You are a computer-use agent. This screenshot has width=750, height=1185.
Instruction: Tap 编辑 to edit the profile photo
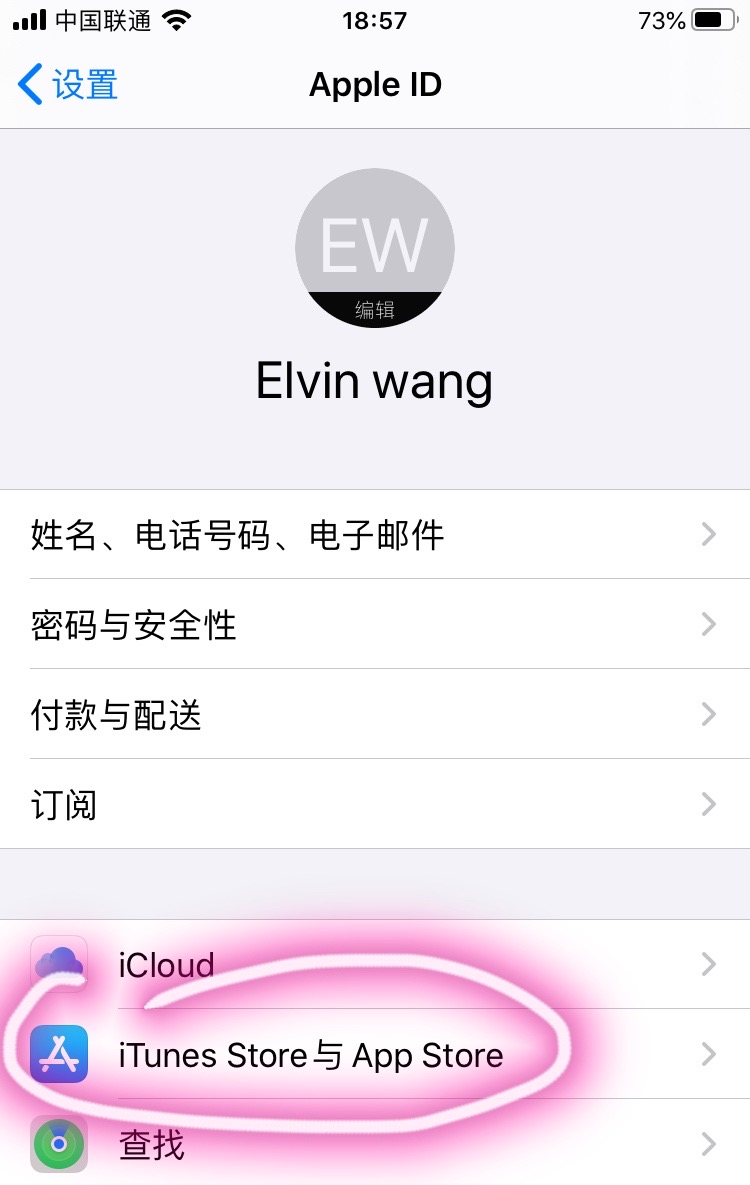coord(374,308)
